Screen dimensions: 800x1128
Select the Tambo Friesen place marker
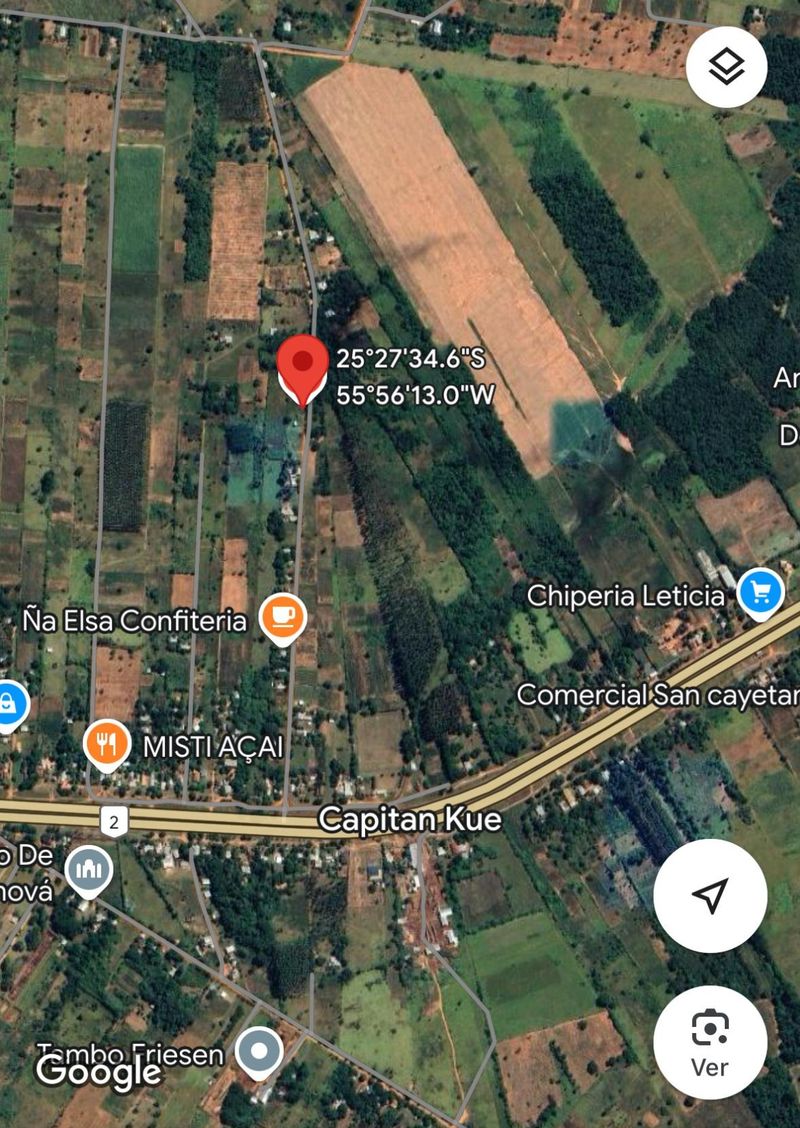coord(259,1052)
